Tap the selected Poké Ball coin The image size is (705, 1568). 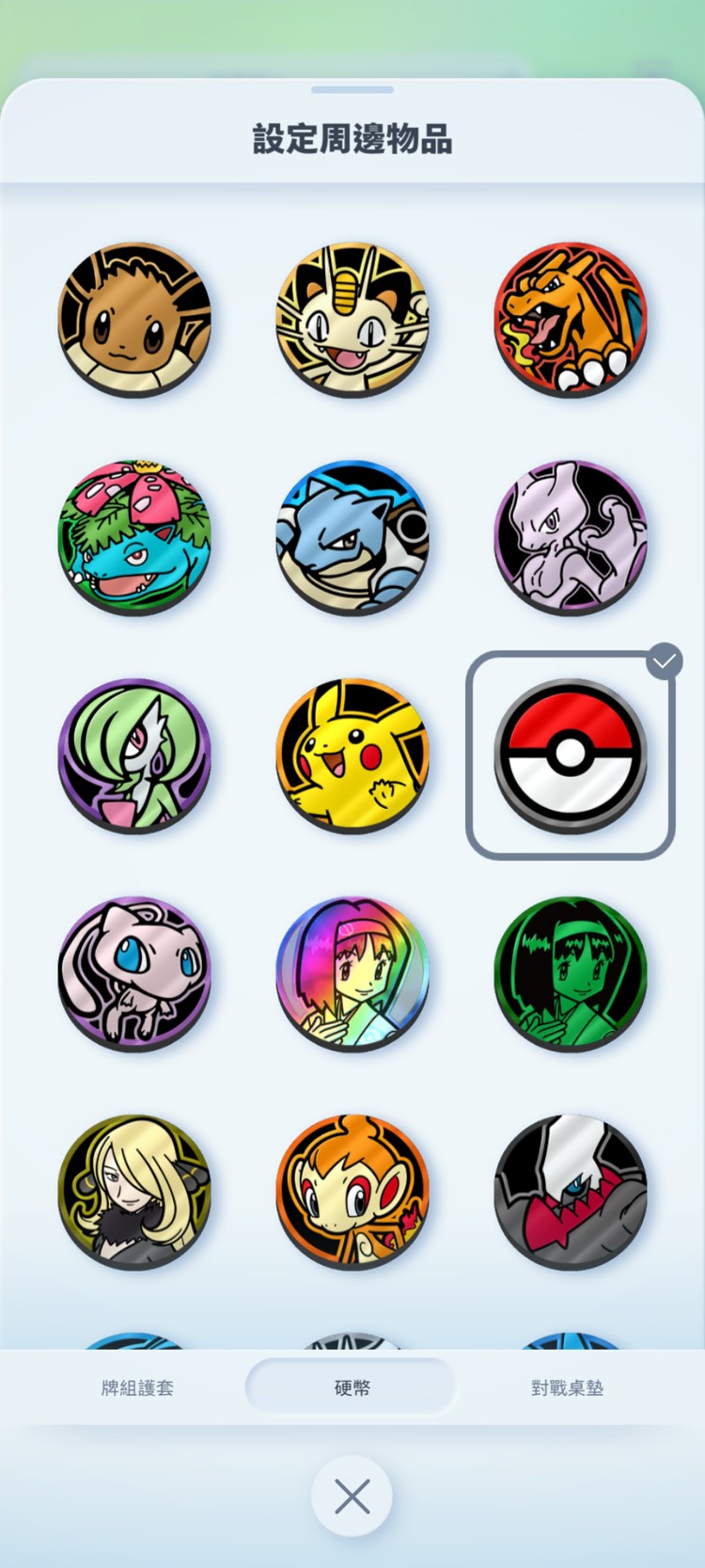point(571,755)
